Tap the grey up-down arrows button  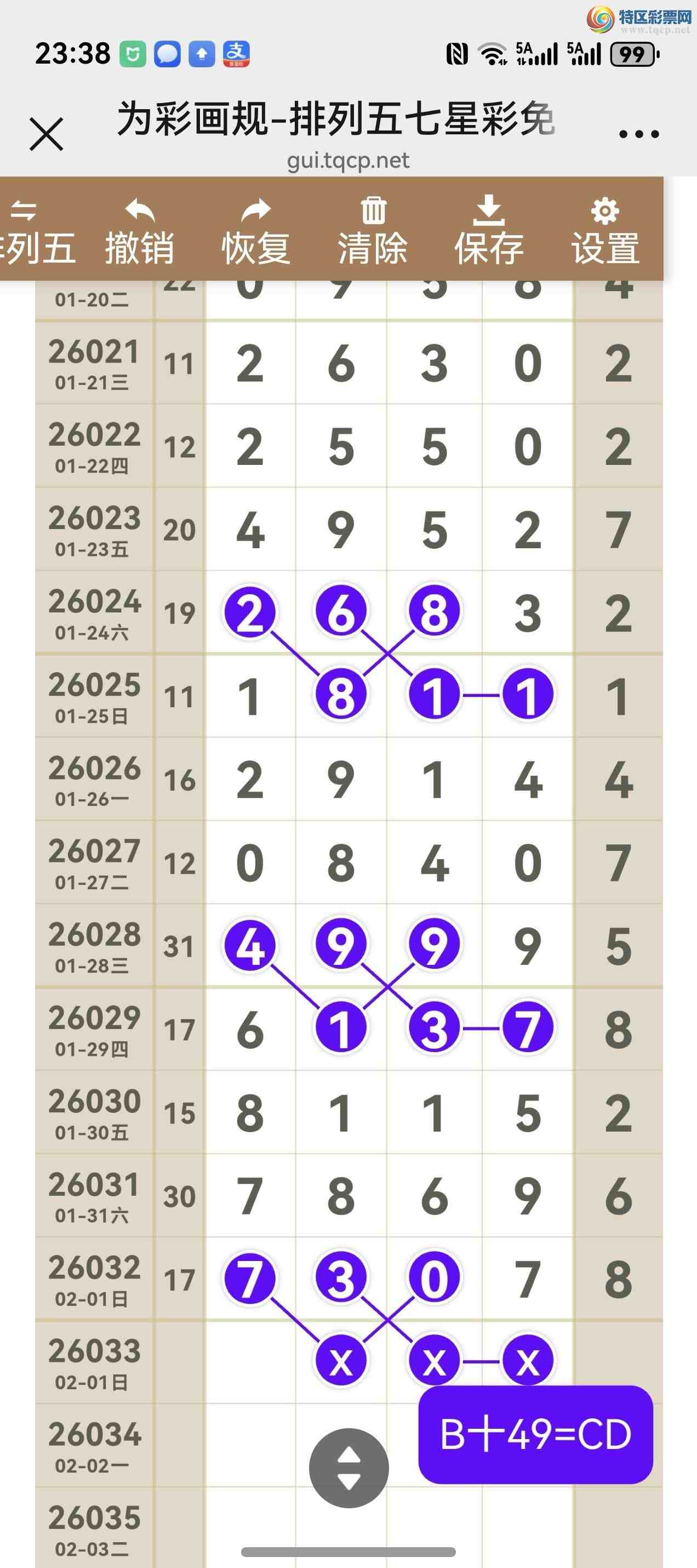pos(348,1468)
